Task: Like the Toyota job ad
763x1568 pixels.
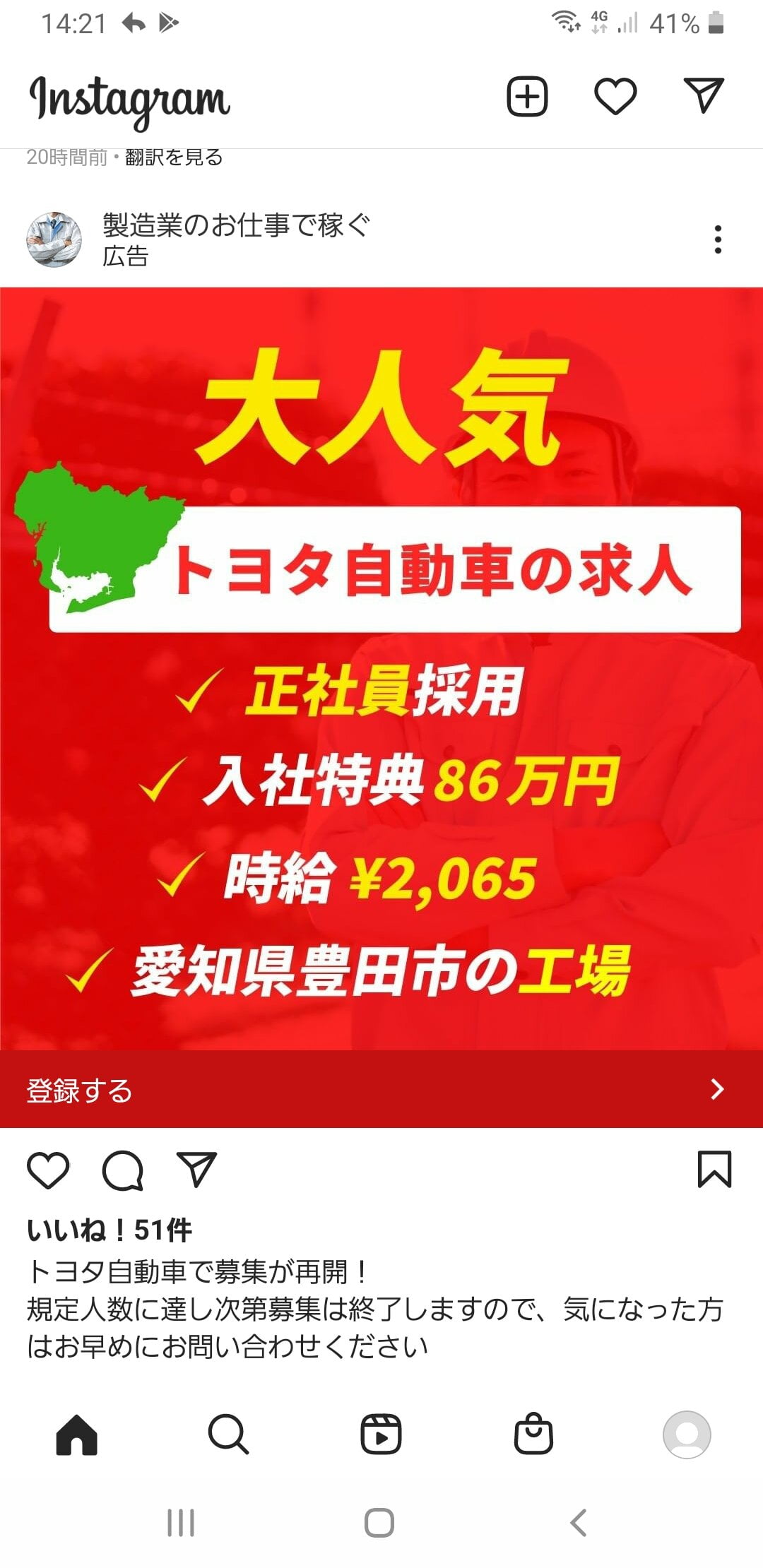Action: 48,1170
